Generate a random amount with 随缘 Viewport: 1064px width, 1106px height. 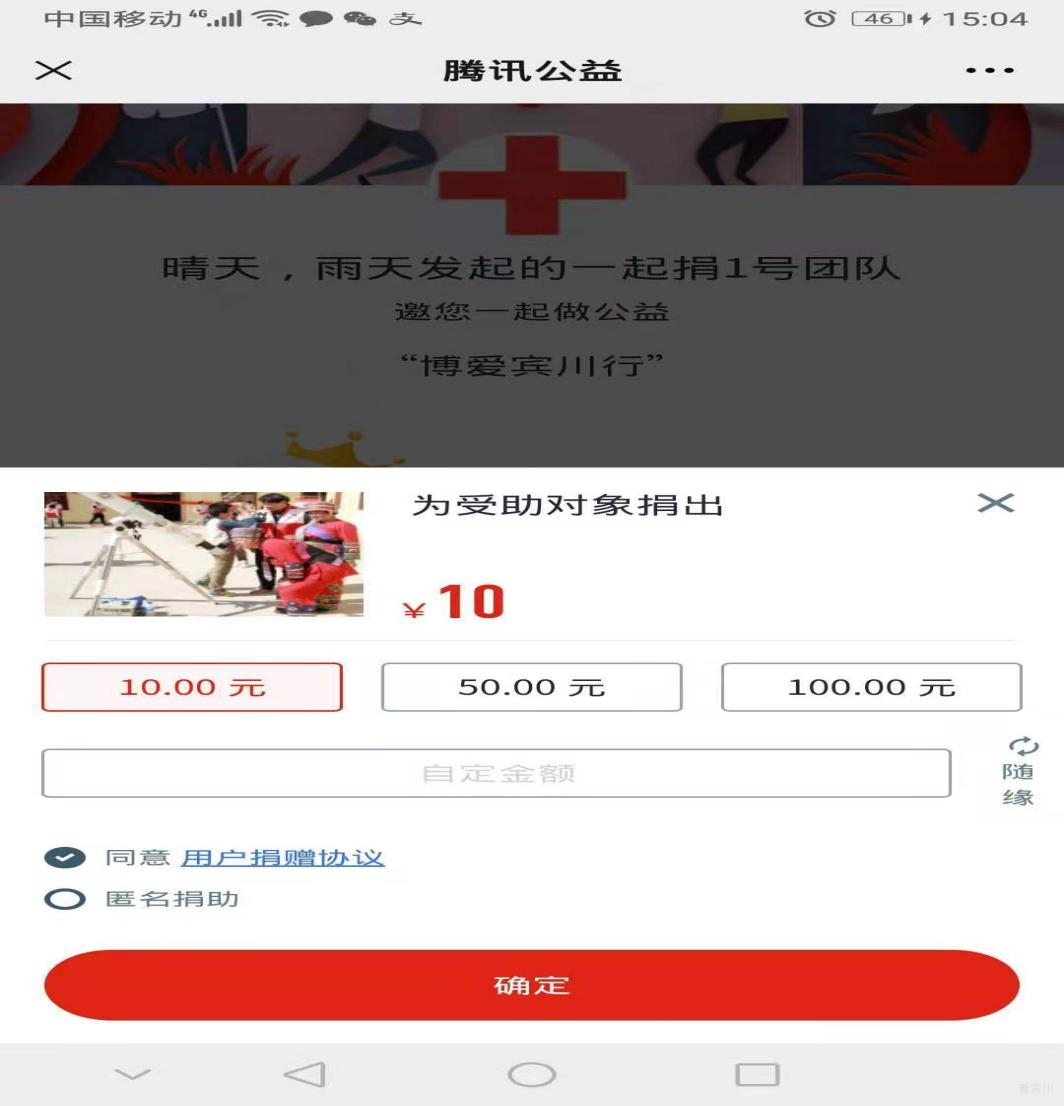pos(1019,771)
